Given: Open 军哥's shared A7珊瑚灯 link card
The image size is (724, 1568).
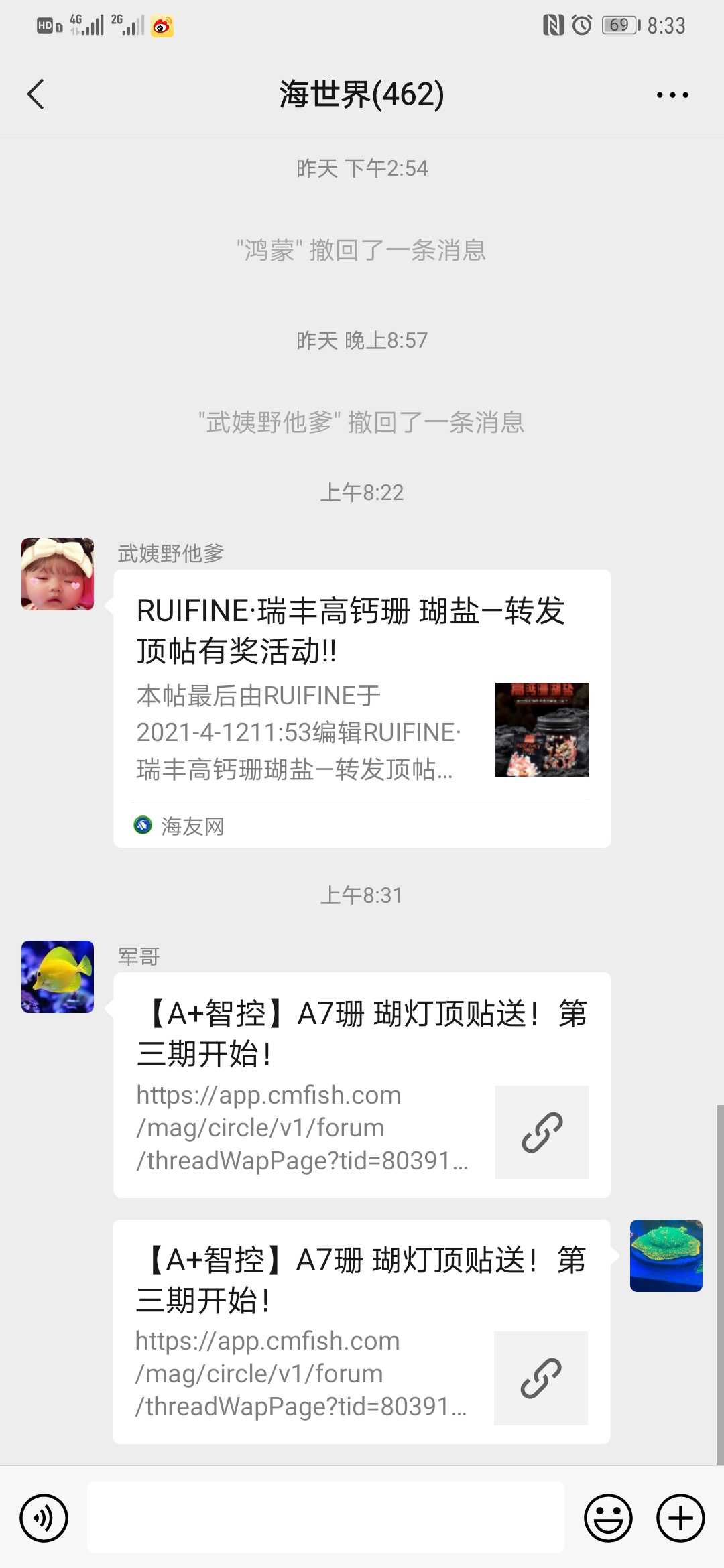Looking at the screenshot, I should tap(362, 1085).
